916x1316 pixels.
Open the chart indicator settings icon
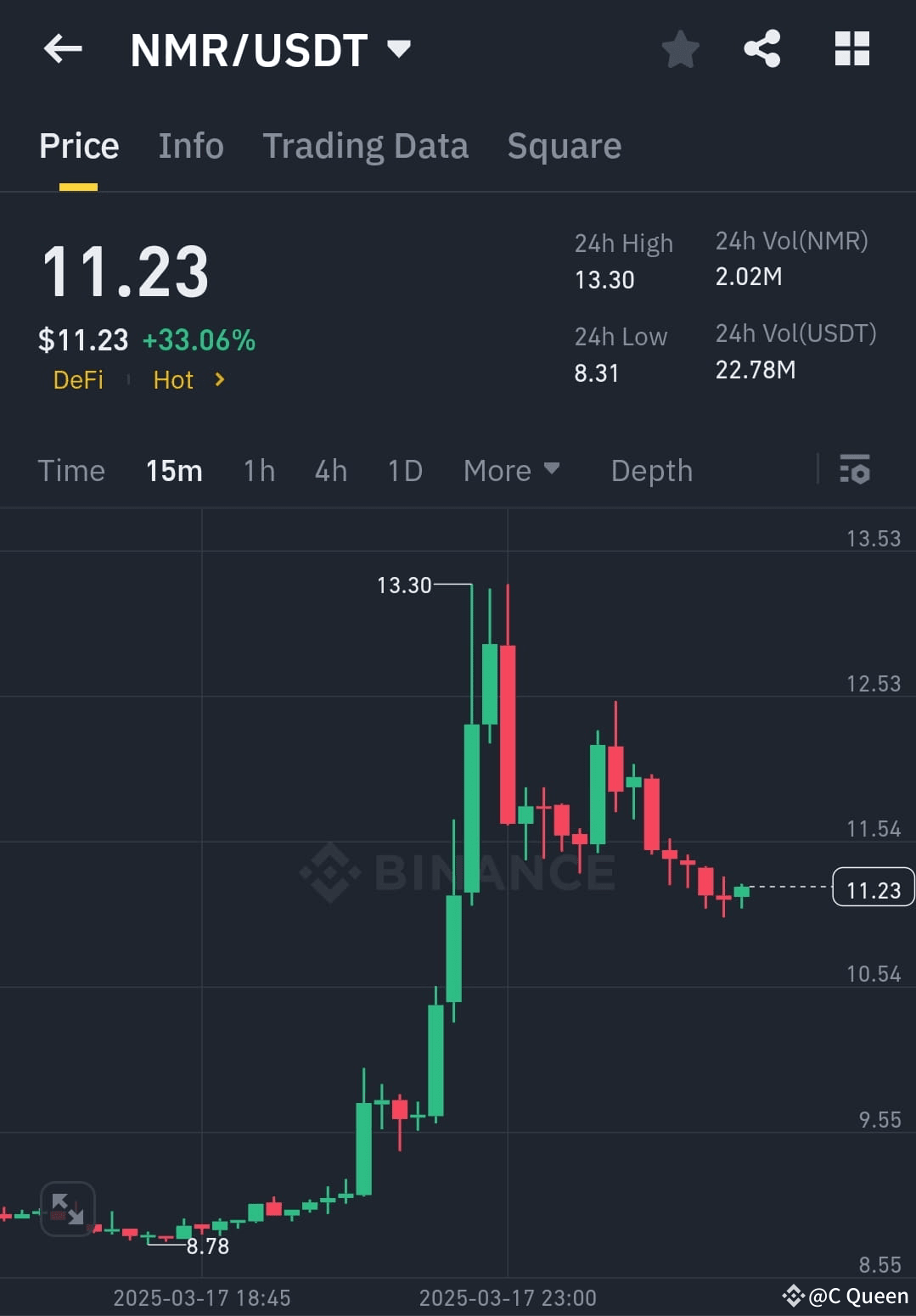pos(855,470)
